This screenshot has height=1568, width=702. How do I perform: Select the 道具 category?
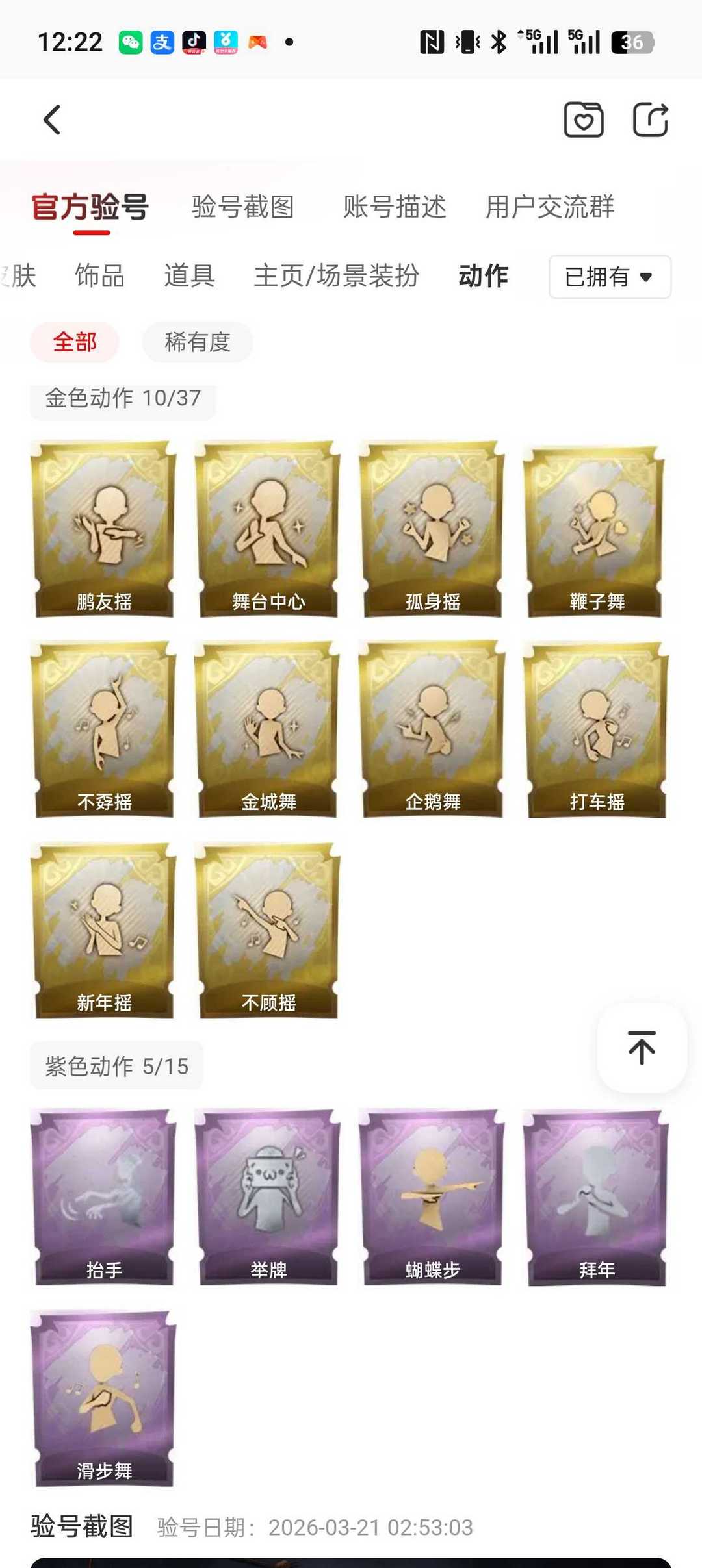point(189,276)
